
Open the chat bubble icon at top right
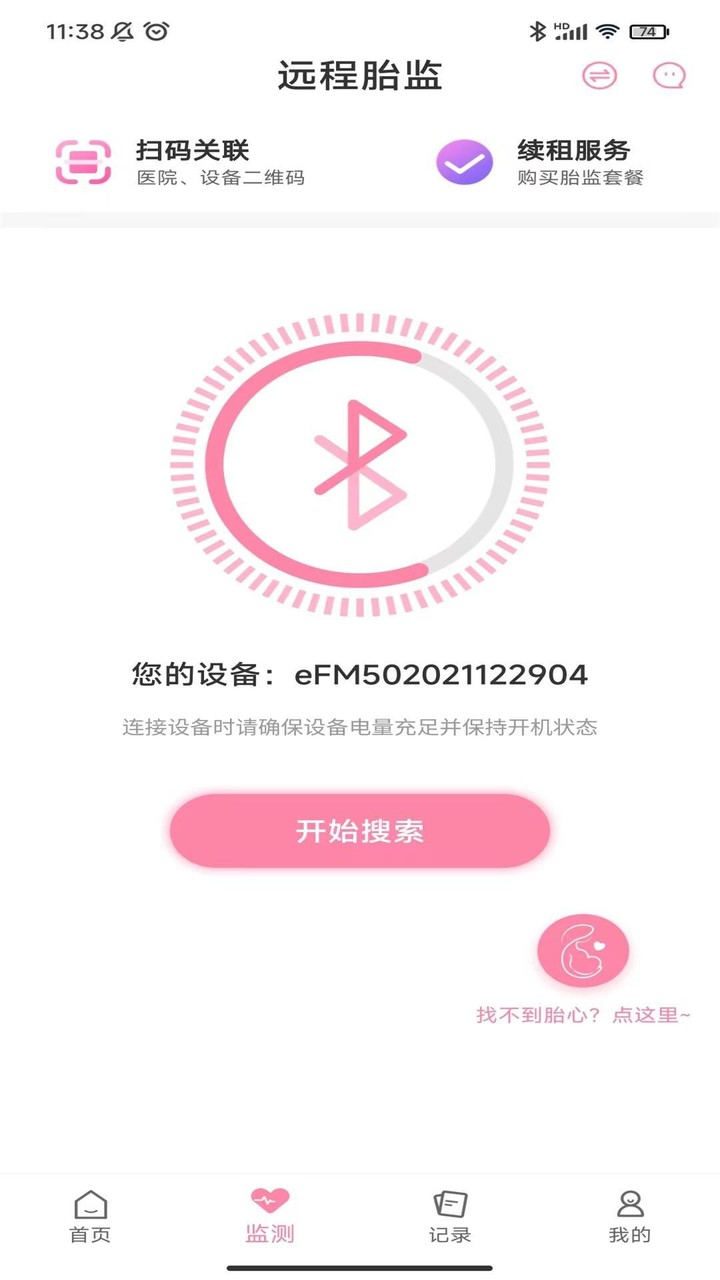[671, 76]
